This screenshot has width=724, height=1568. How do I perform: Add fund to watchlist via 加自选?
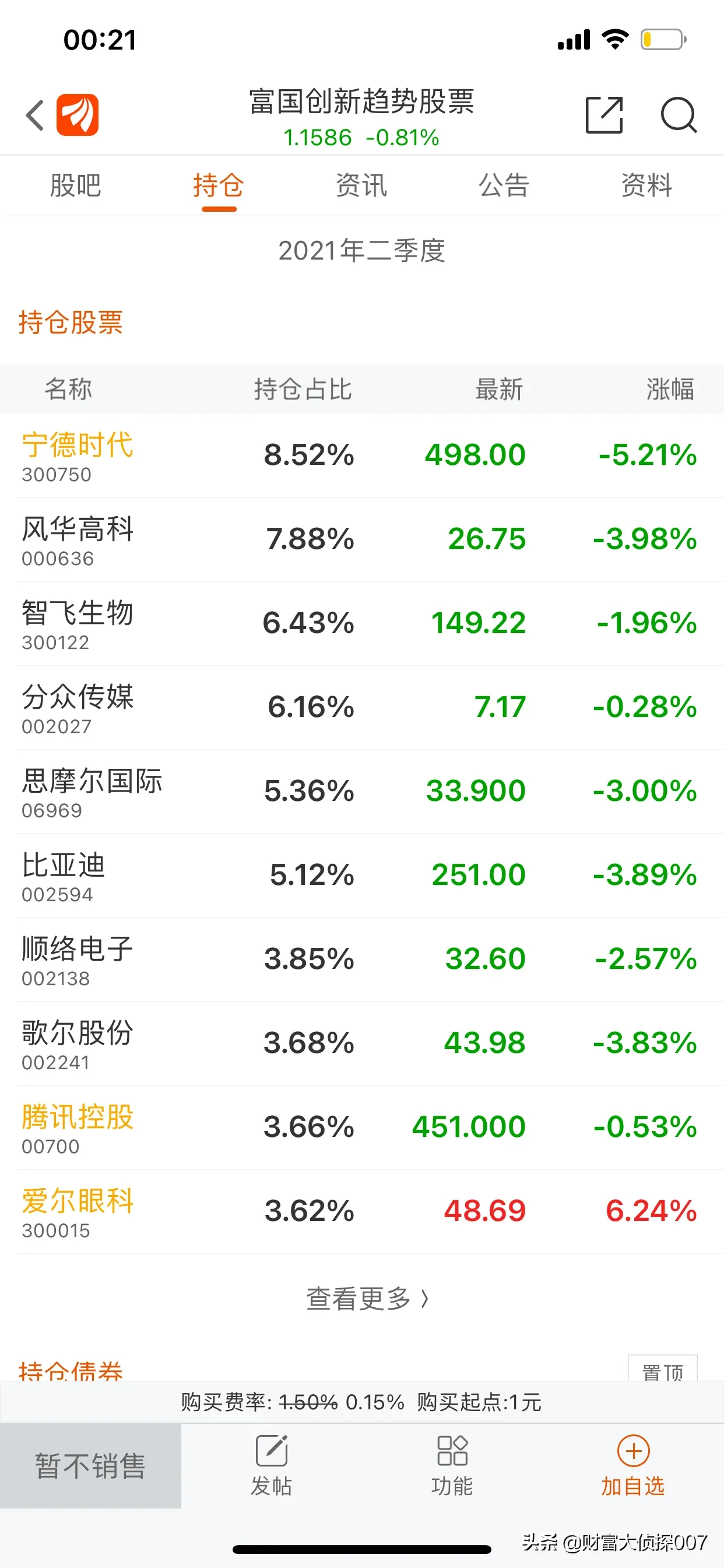click(x=632, y=1466)
